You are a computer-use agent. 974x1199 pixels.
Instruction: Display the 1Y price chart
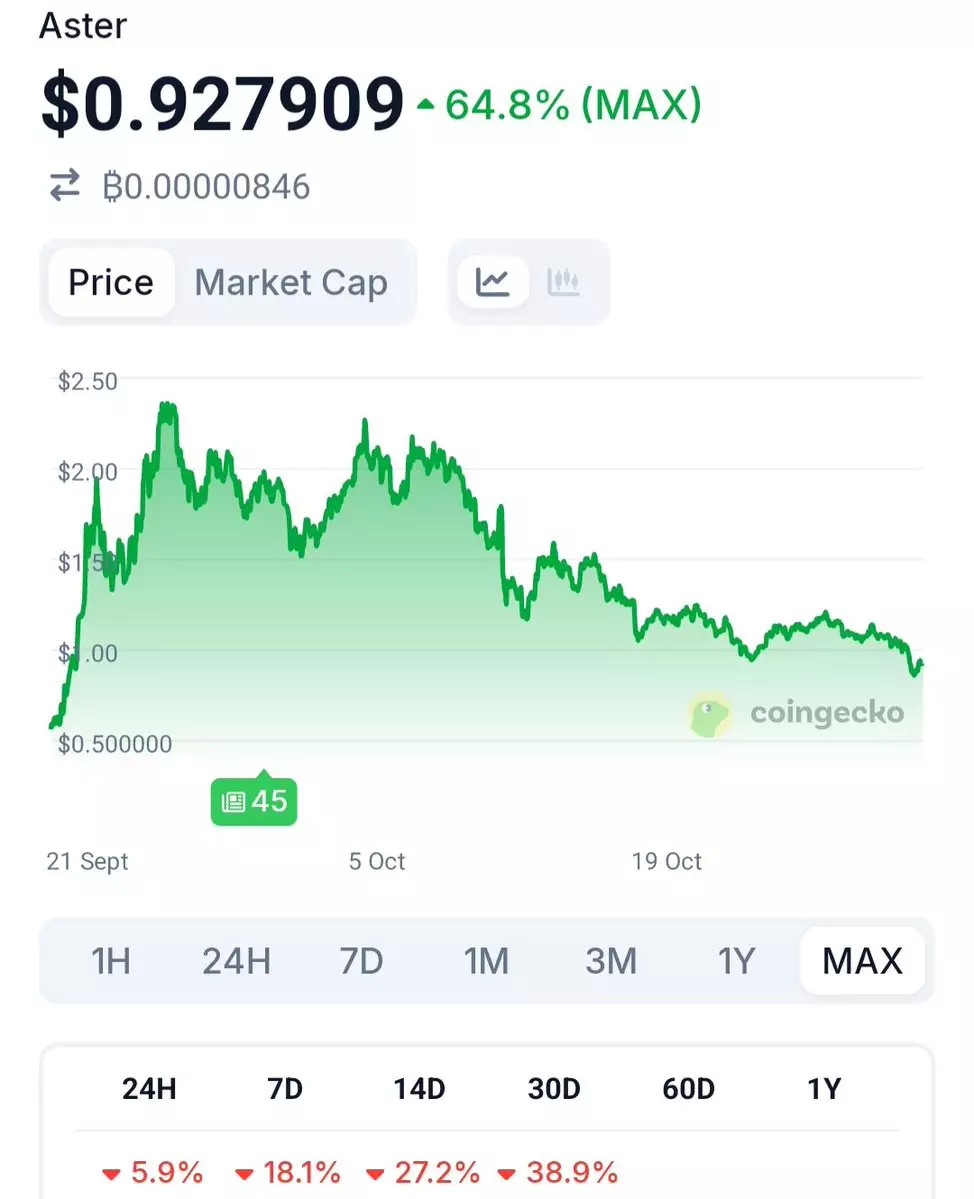click(736, 961)
